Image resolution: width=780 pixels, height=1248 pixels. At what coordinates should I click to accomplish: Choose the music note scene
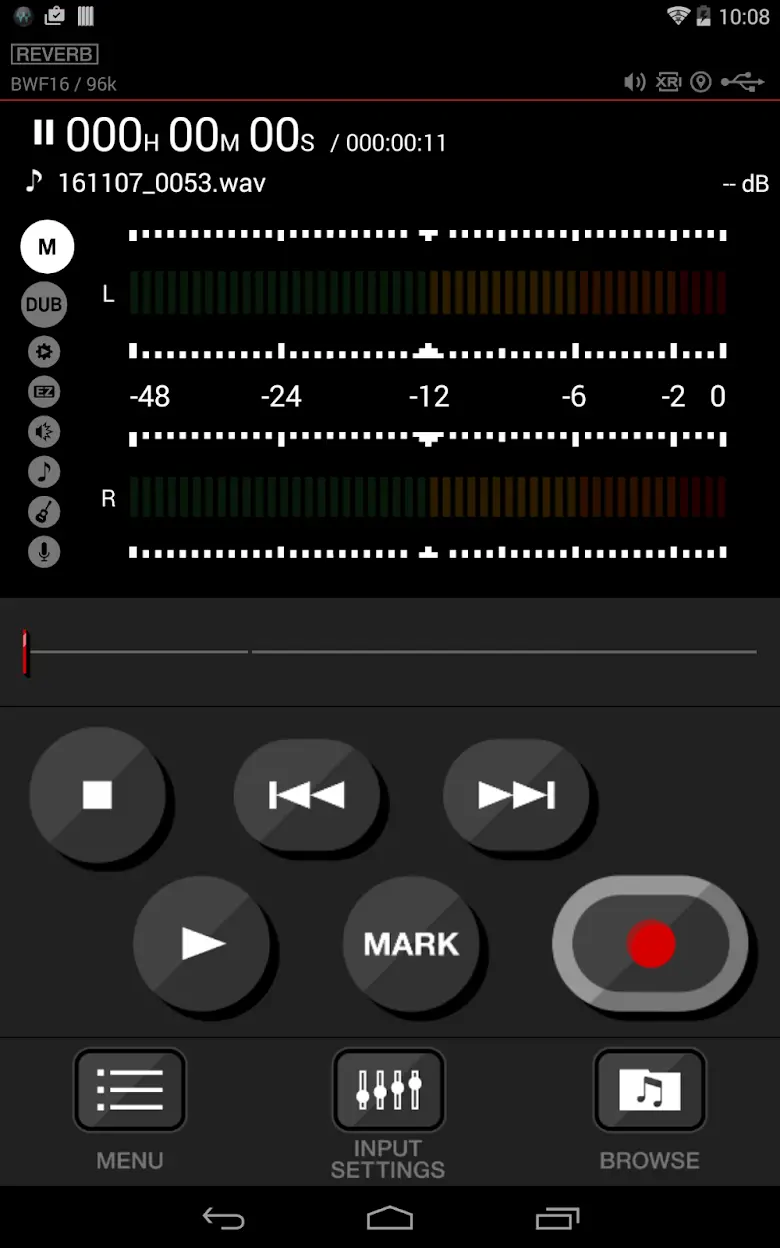pyautogui.click(x=44, y=472)
